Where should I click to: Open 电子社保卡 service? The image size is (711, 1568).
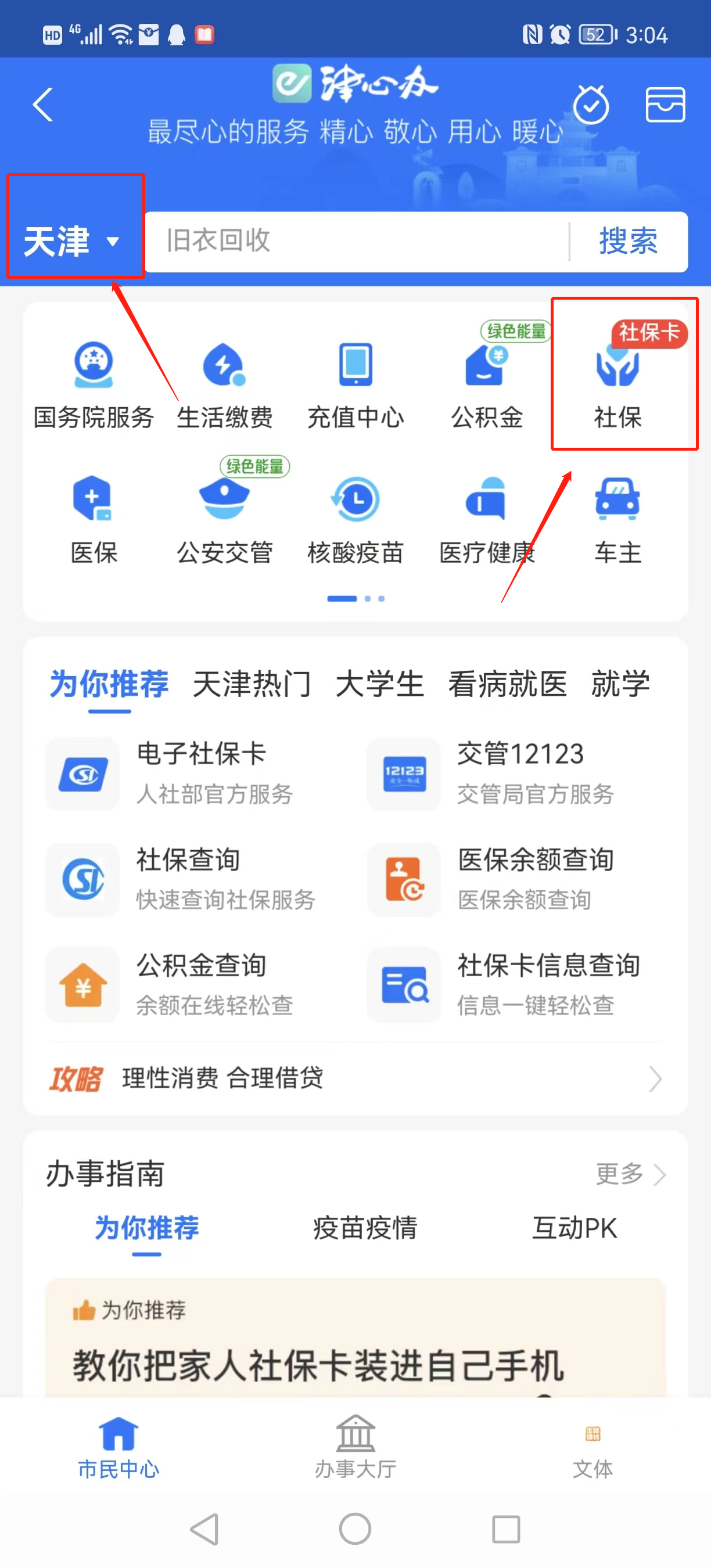coord(201,773)
